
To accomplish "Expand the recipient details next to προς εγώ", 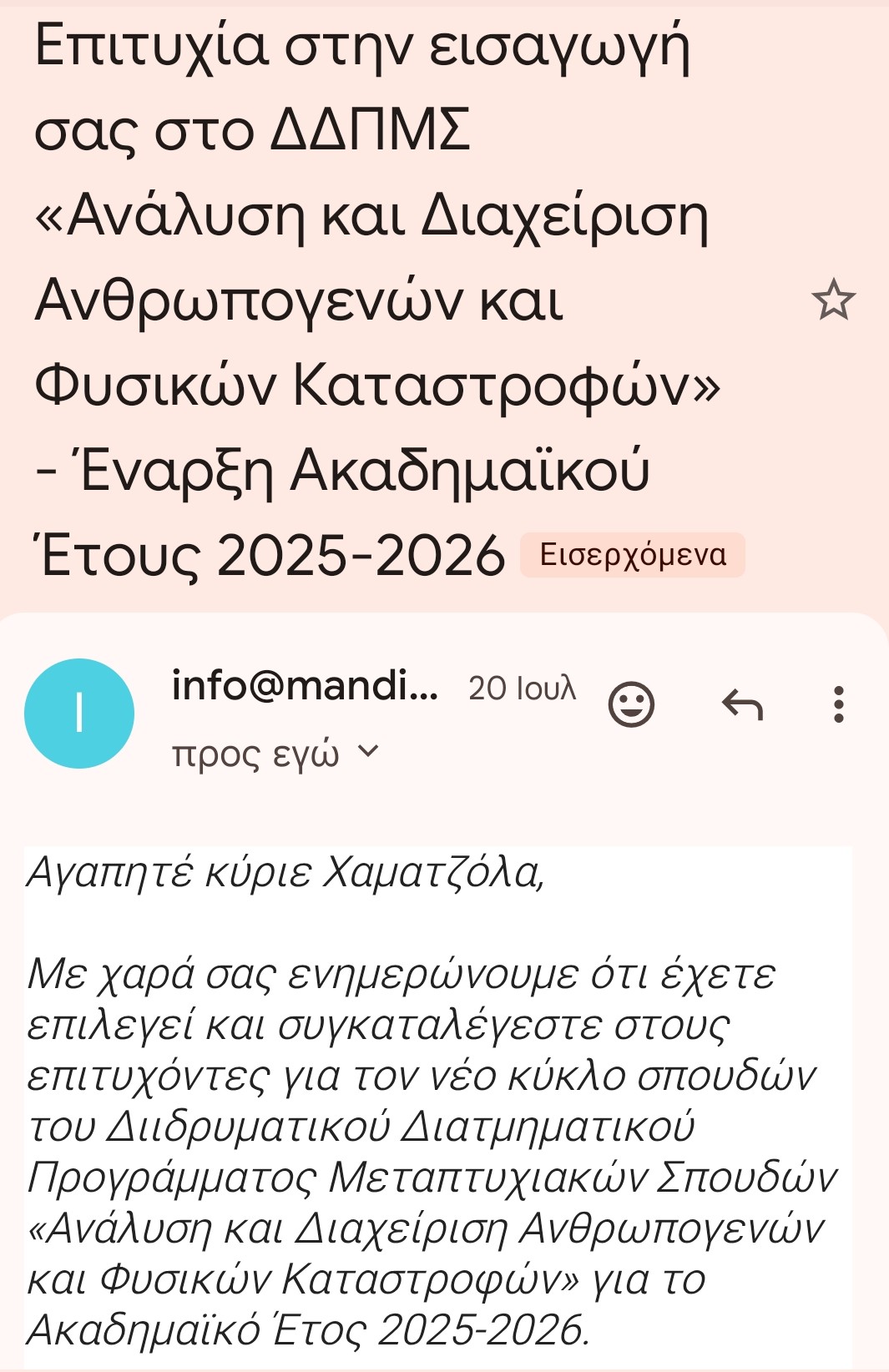I will tap(367, 752).
